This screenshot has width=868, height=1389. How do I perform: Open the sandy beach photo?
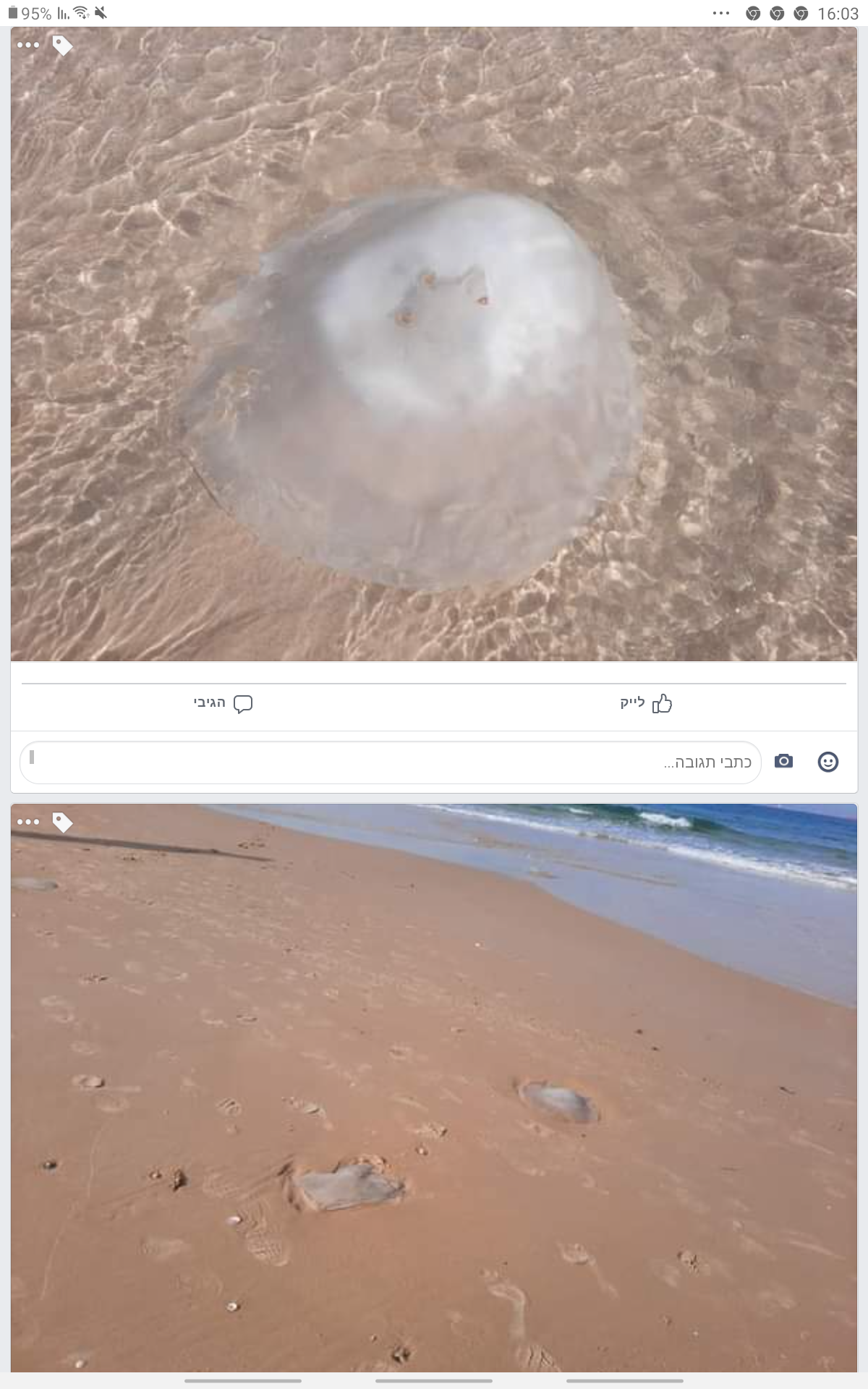434,1088
